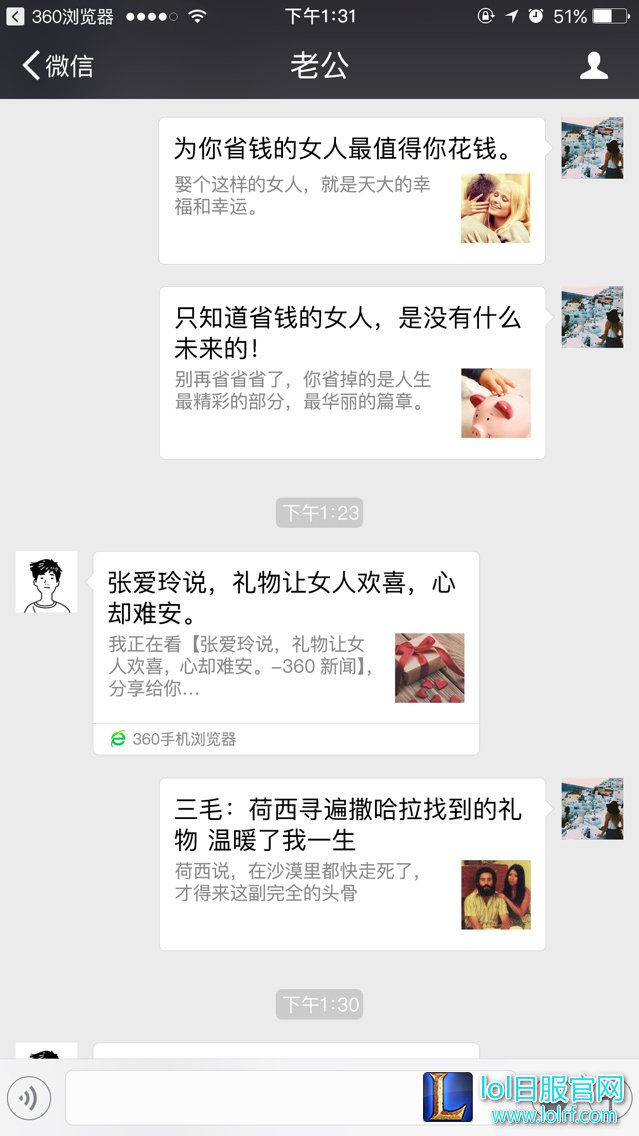Open shared link 张爱玲说，礼物让女人欢喜
The height and width of the screenshot is (1136, 639).
(x=285, y=640)
